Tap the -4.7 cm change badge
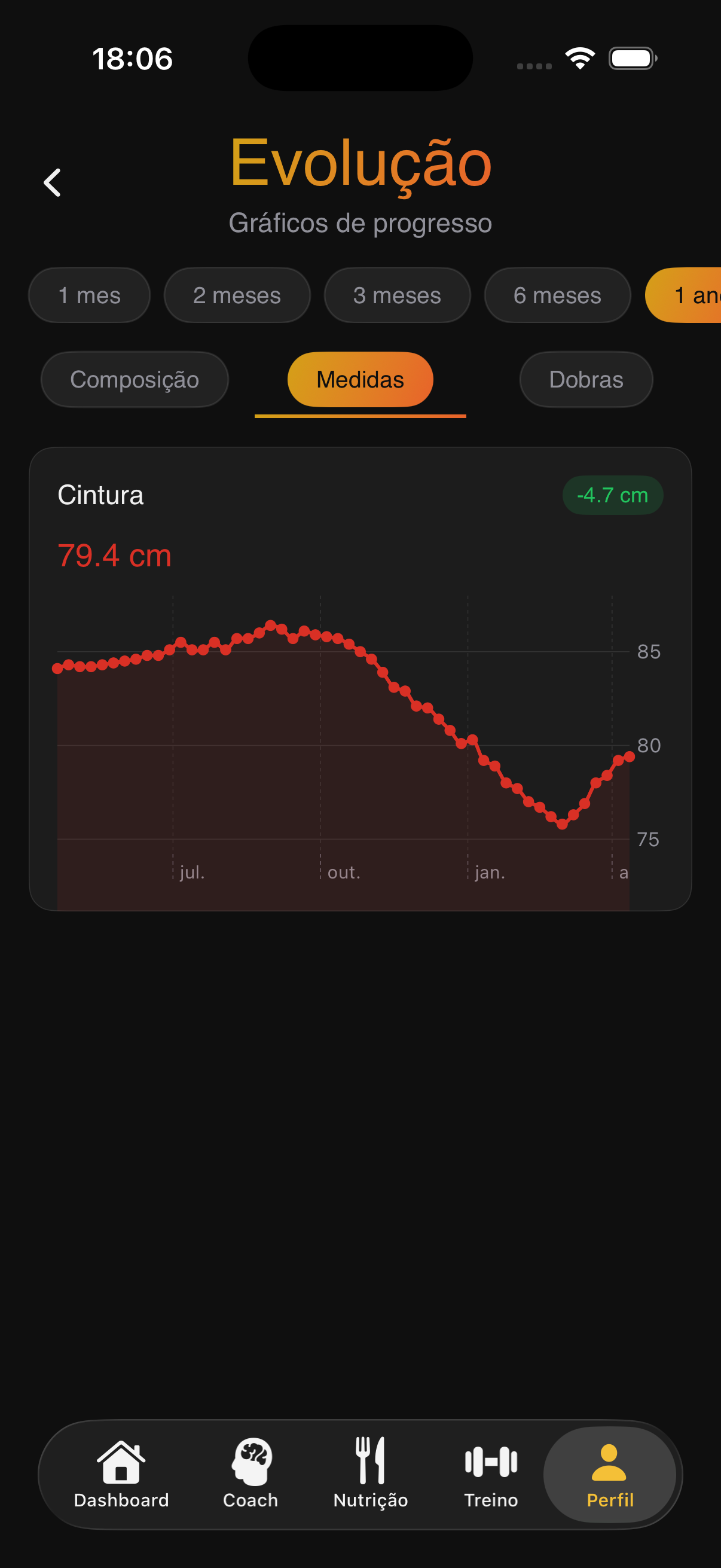Viewport: 721px width, 1568px height. click(613, 494)
